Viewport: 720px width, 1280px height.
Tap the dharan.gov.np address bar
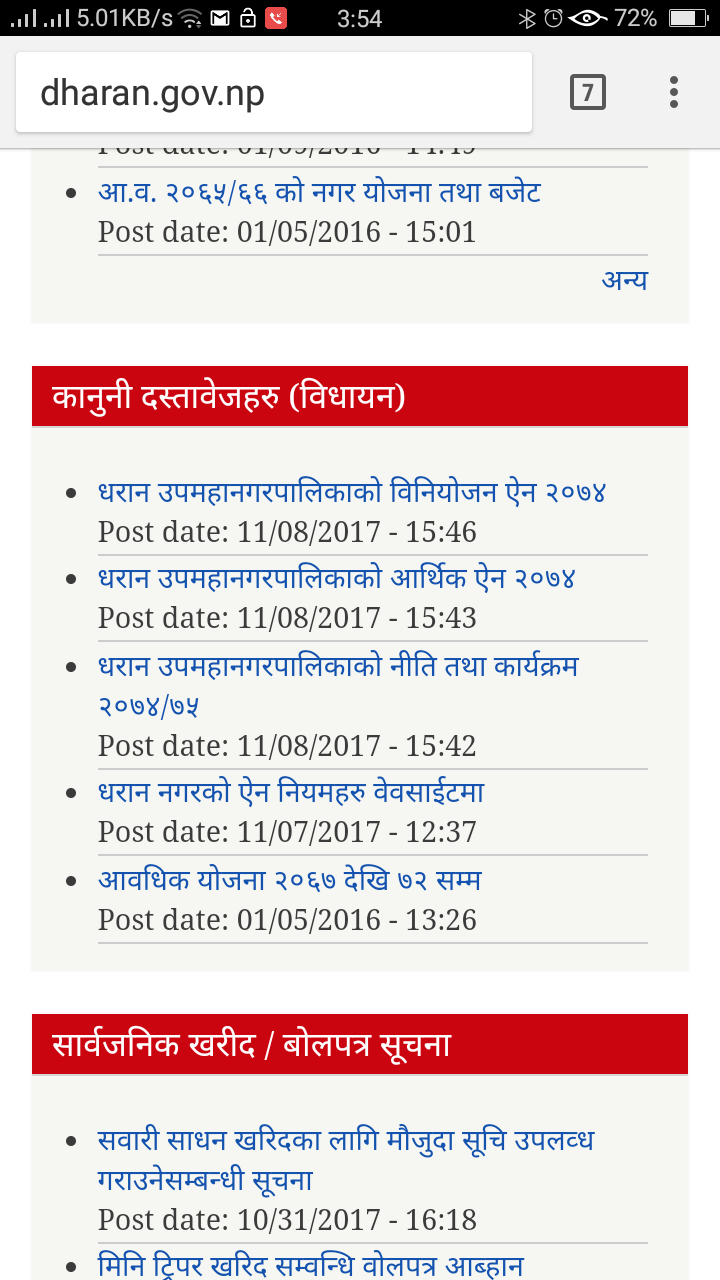coord(273,93)
